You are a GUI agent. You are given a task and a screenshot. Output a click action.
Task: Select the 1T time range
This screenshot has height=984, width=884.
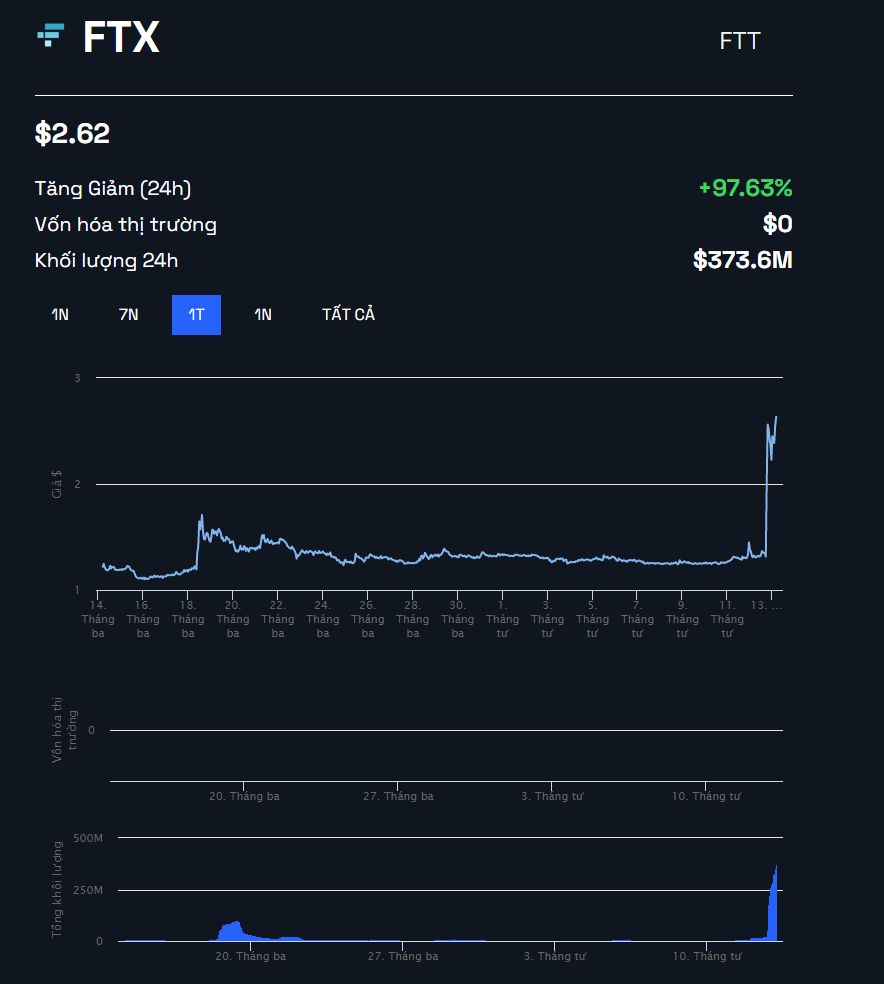coord(196,315)
